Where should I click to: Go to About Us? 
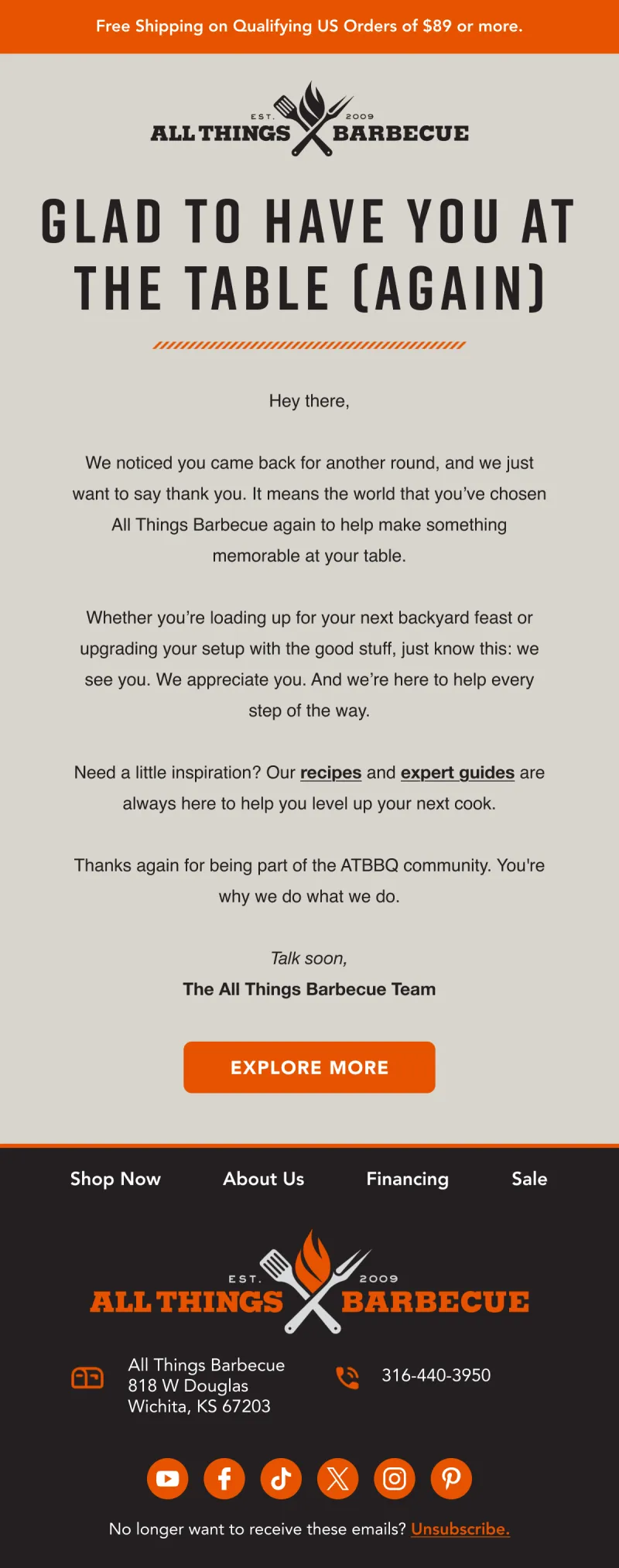tap(264, 1179)
